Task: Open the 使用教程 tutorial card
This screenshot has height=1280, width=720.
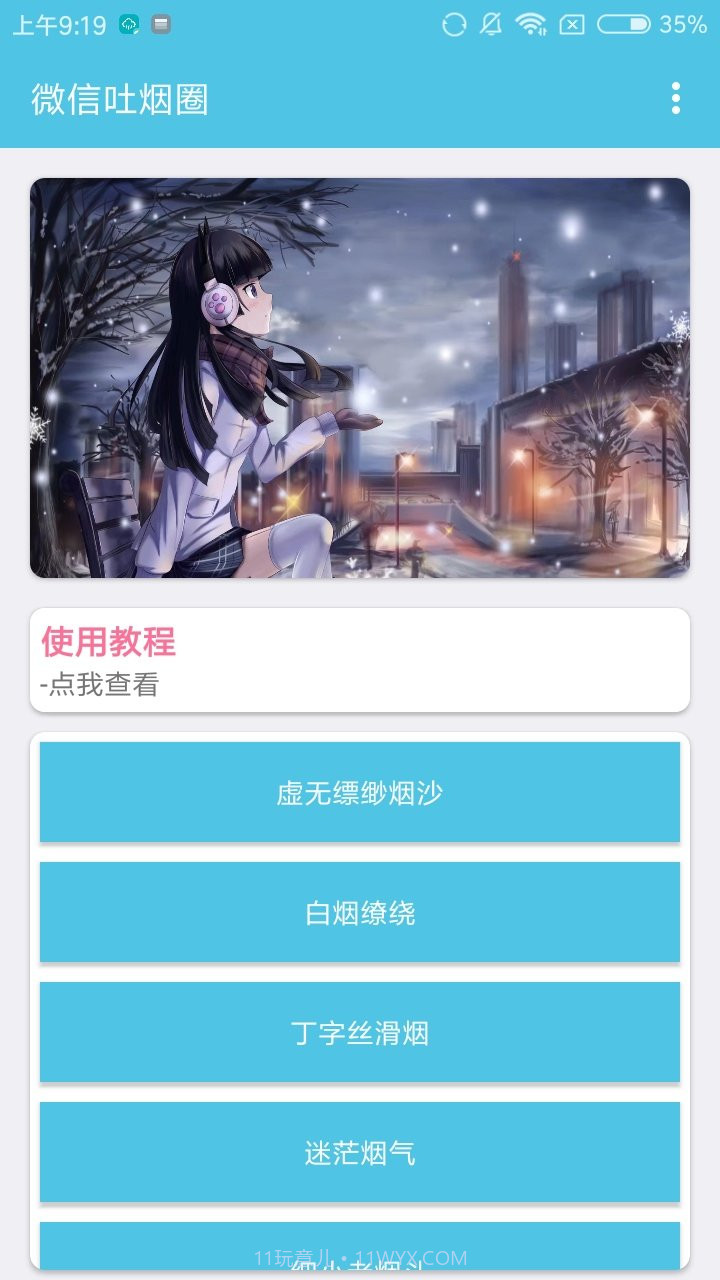Action: (360, 658)
